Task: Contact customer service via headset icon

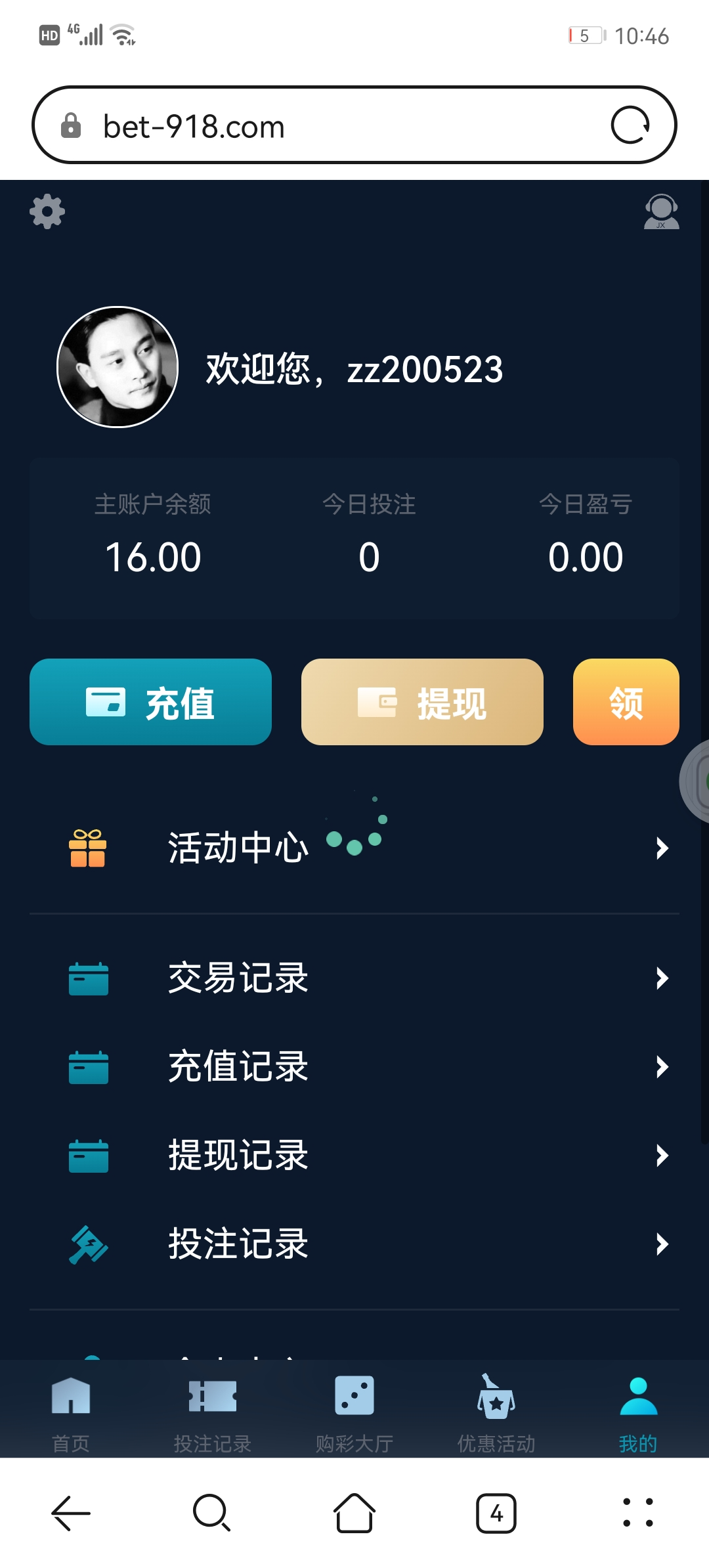Action: pos(661,211)
